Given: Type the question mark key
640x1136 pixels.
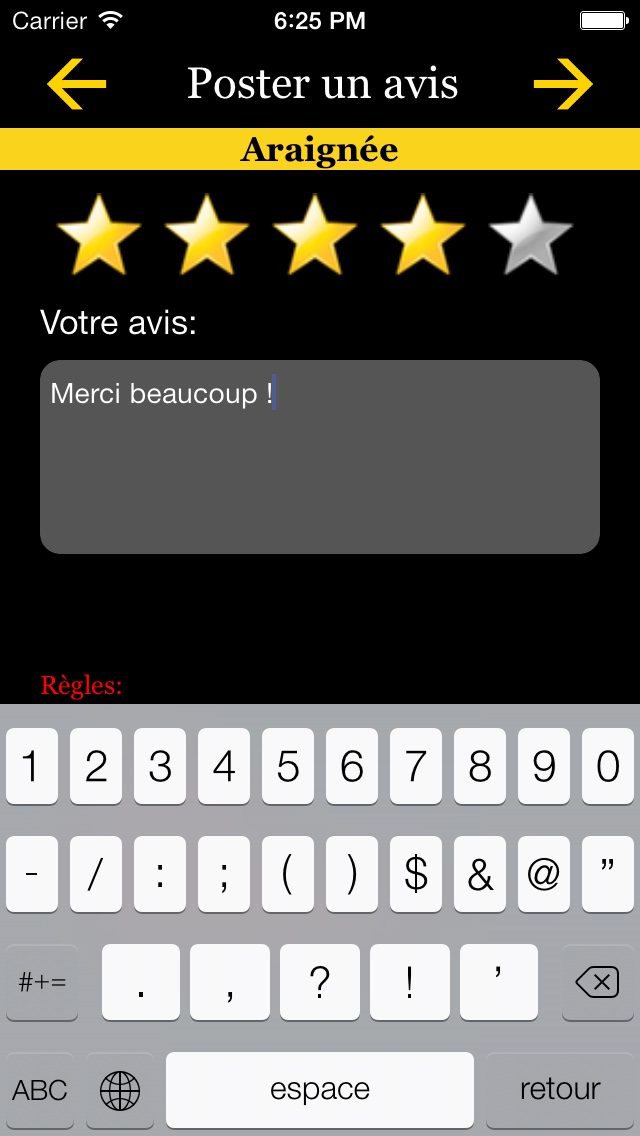Looking at the screenshot, I should pos(320,982).
